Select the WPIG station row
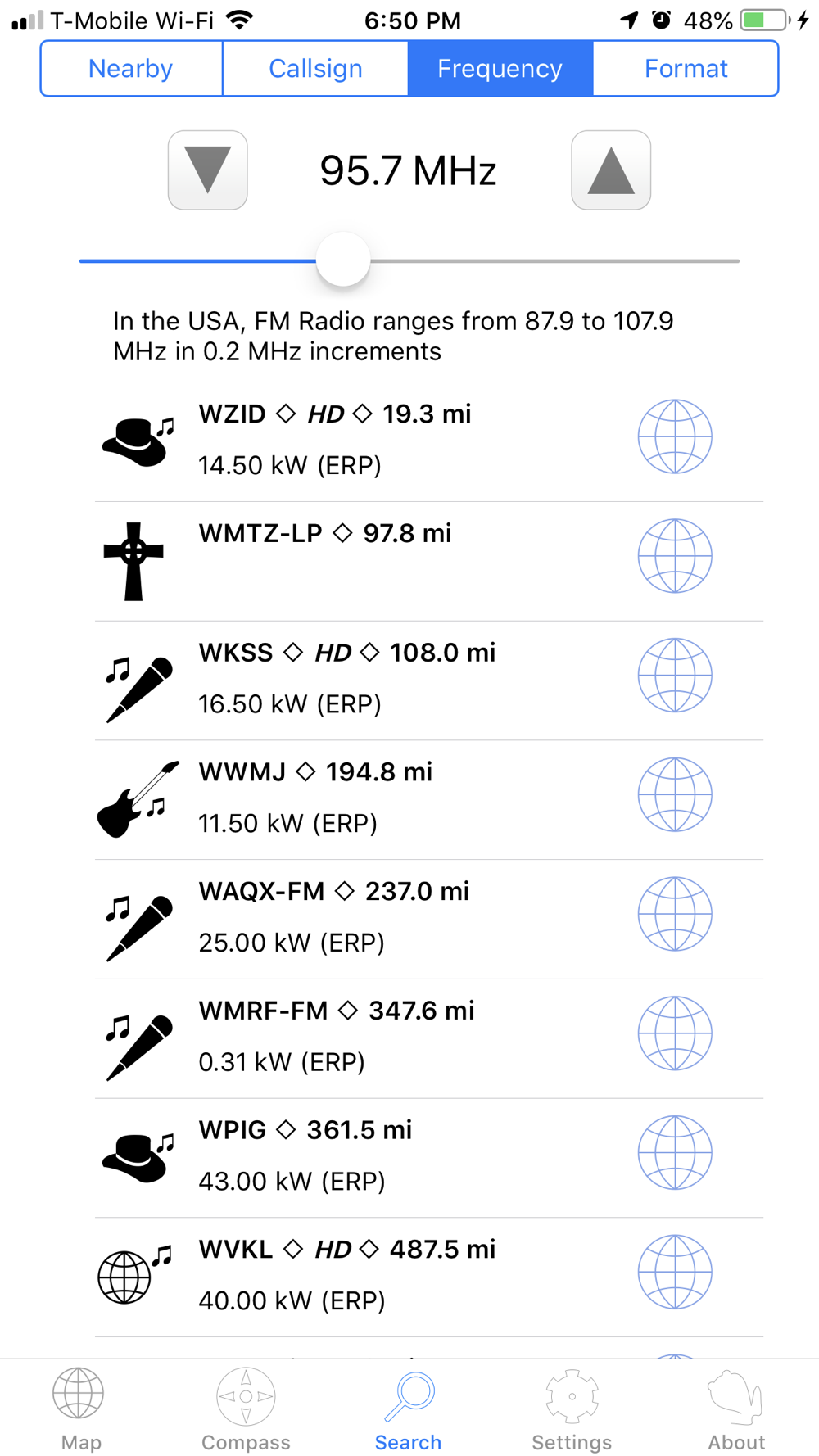Viewport: 819px width, 1456px height. [x=429, y=1158]
